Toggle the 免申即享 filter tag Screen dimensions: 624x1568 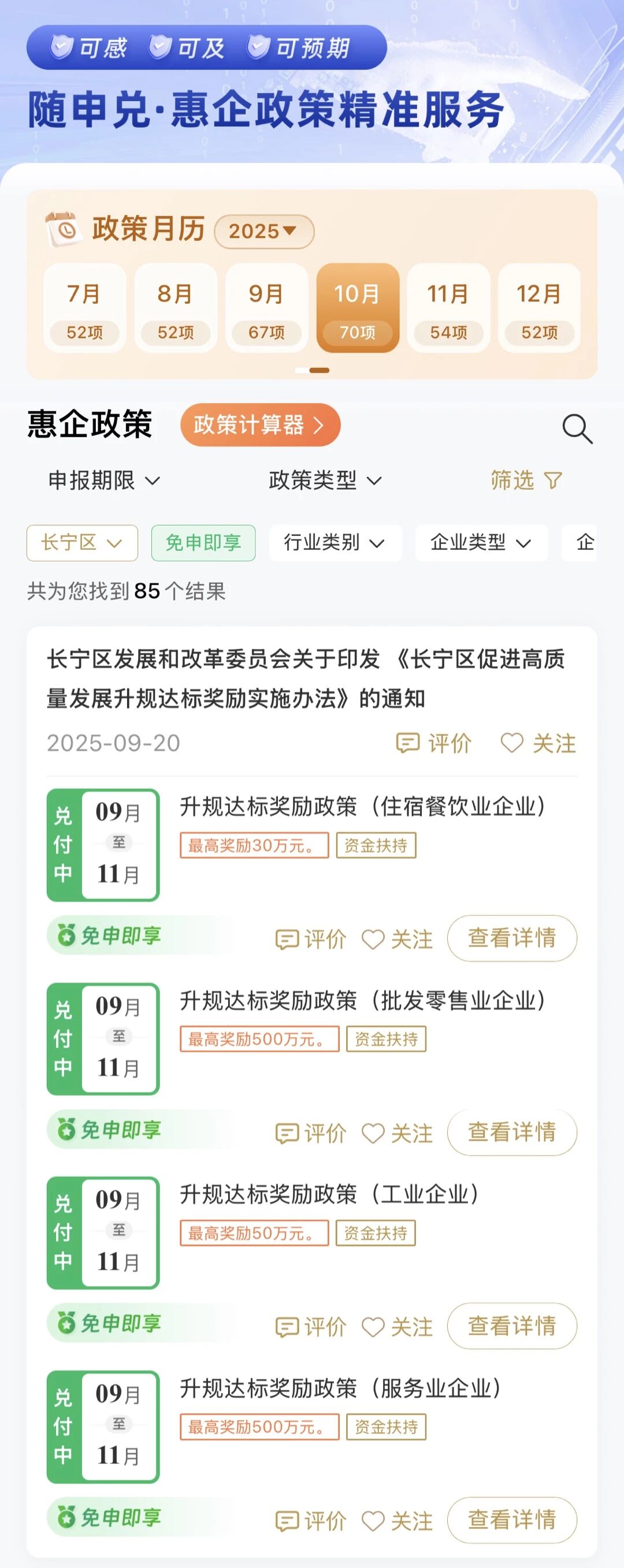click(x=203, y=542)
